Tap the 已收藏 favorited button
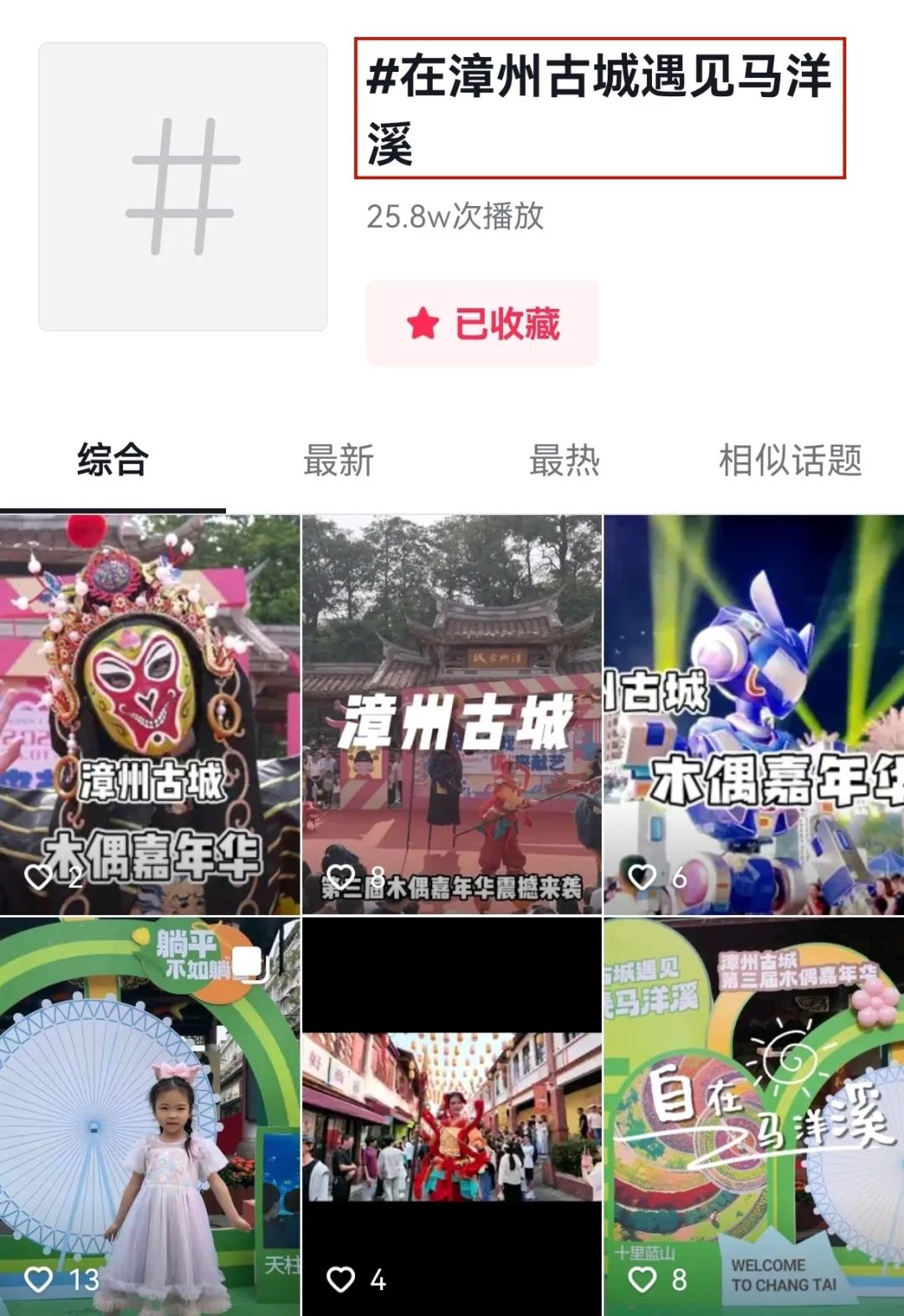 (x=482, y=324)
